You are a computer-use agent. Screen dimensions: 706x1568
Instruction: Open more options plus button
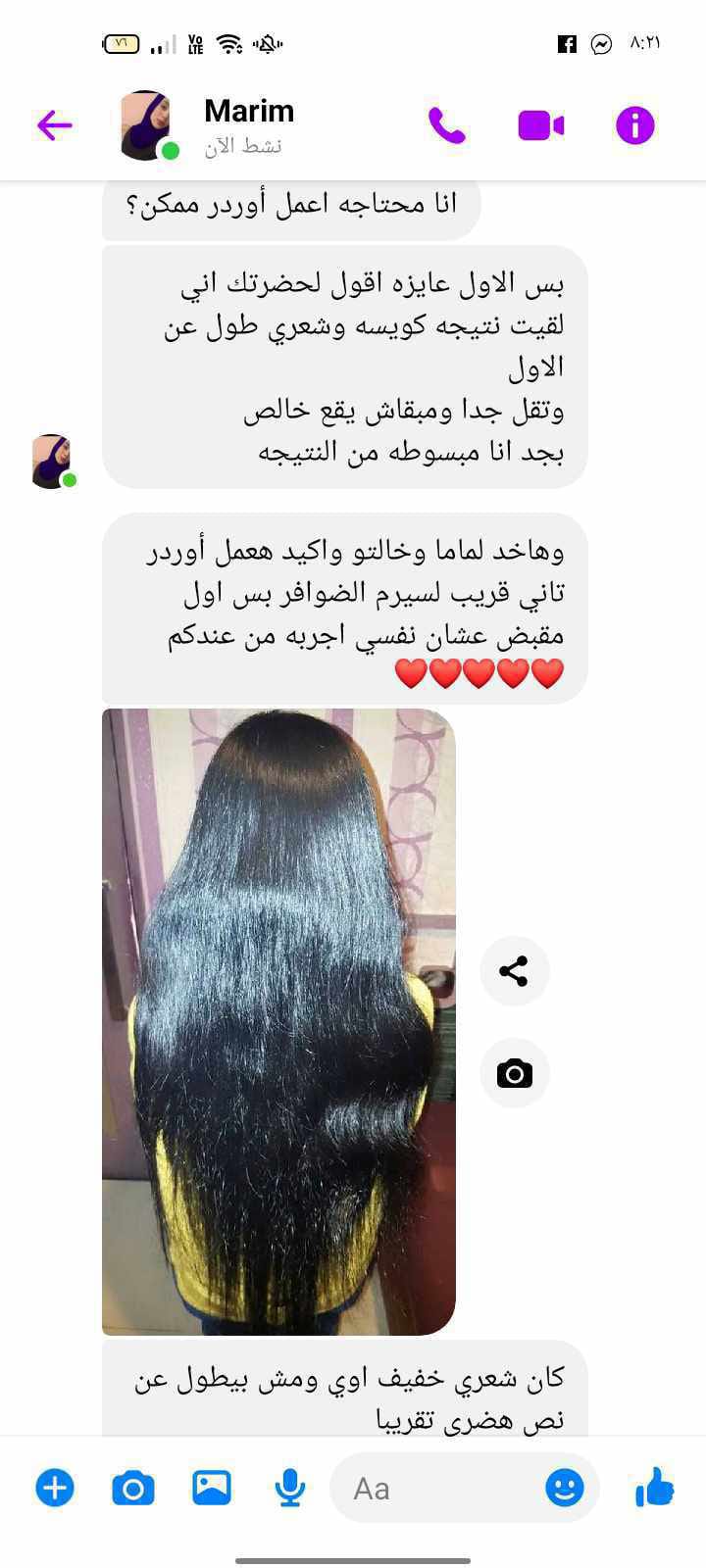pos(55,1489)
